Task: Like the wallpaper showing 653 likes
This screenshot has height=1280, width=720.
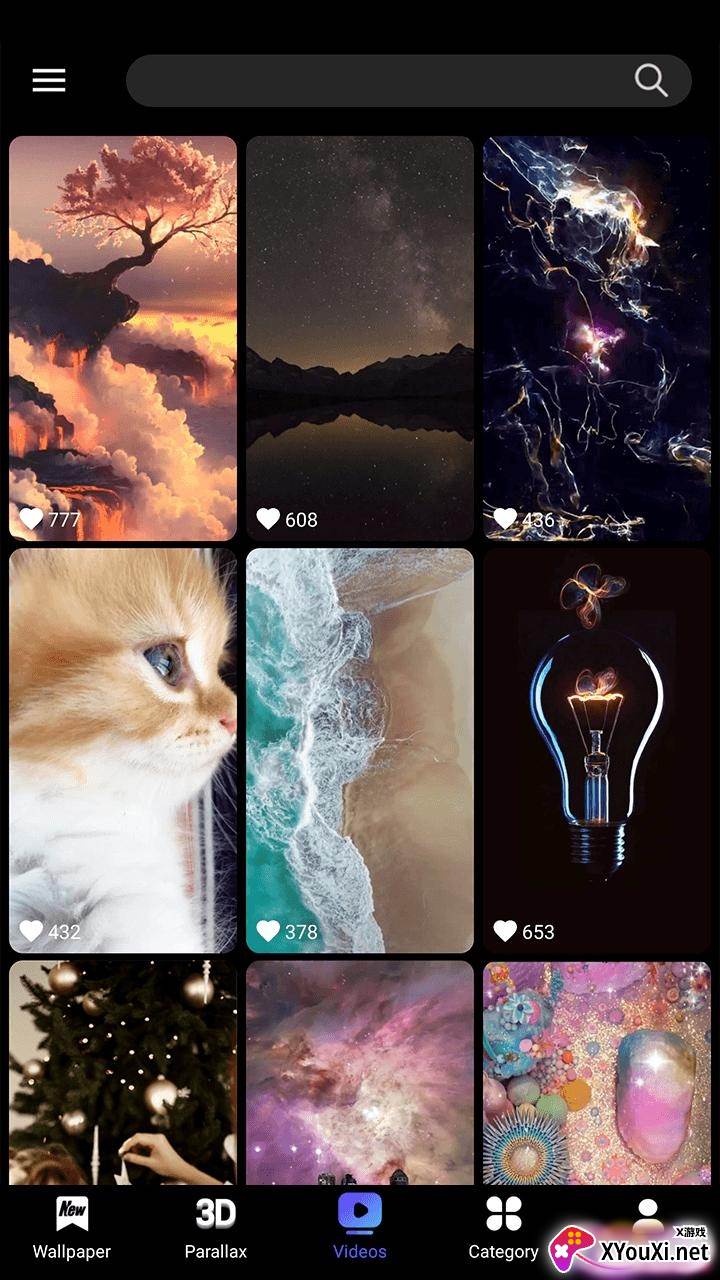Action: coord(505,932)
